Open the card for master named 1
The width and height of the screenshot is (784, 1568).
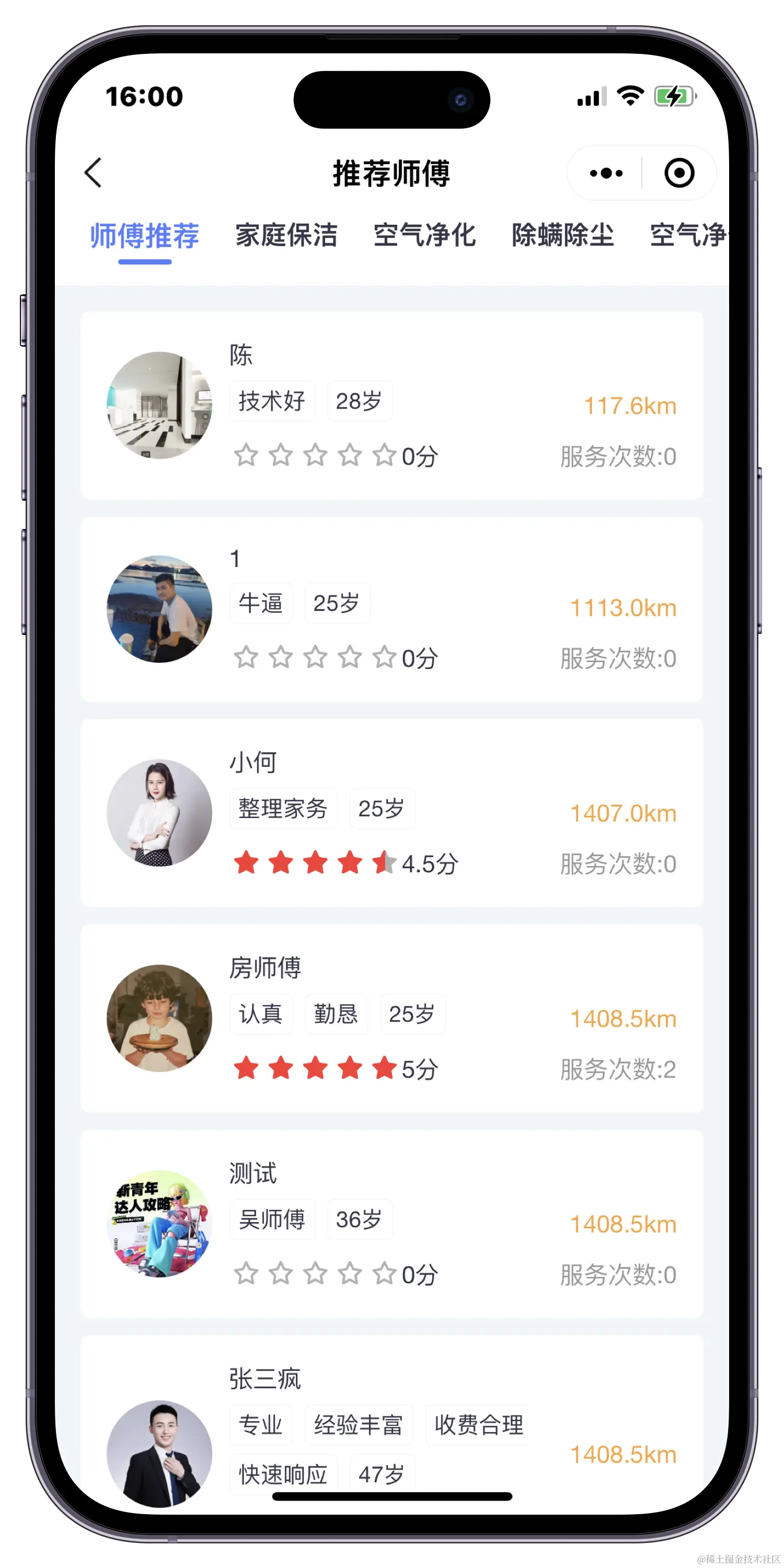click(x=391, y=609)
